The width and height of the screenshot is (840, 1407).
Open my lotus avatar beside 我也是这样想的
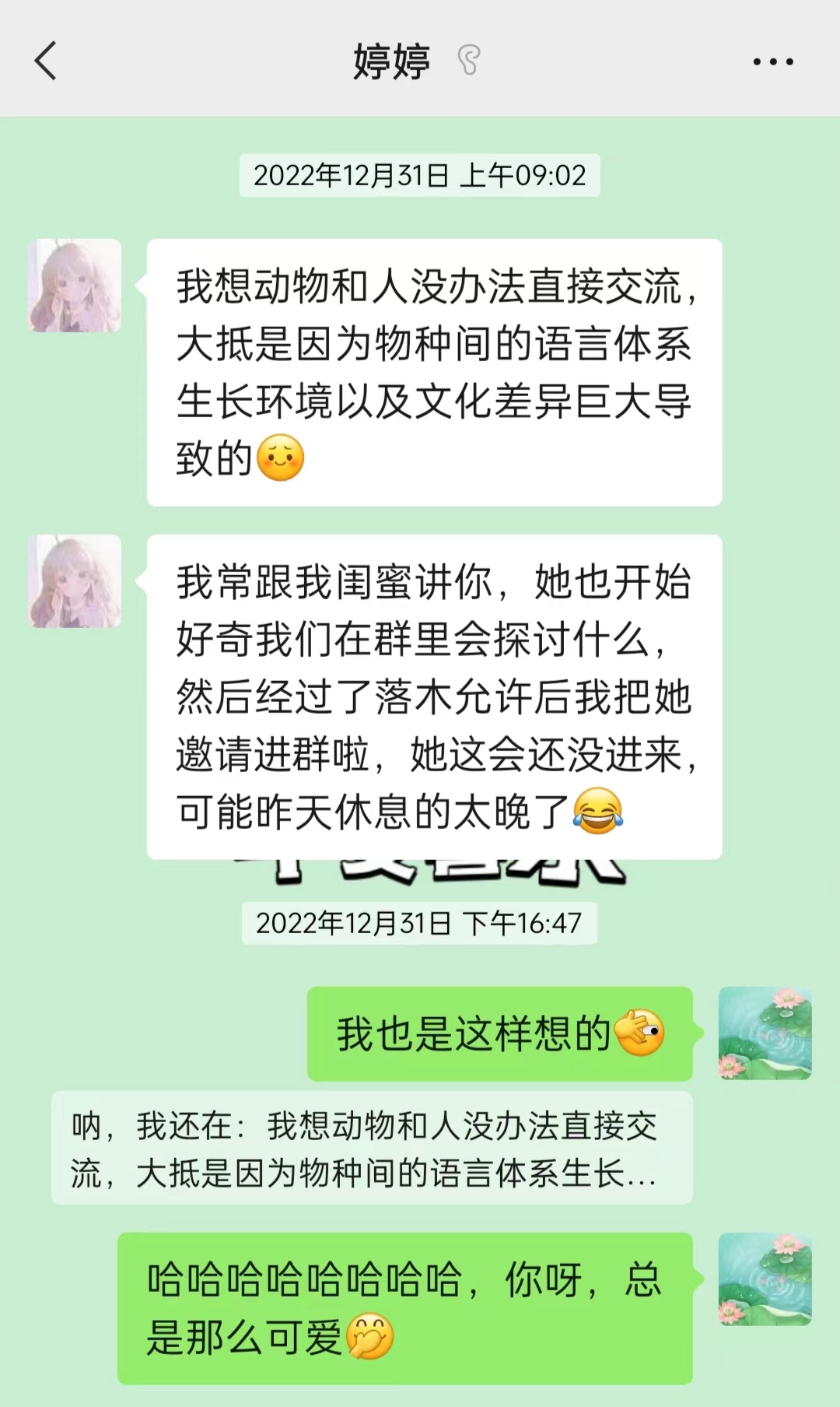tap(765, 1033)
